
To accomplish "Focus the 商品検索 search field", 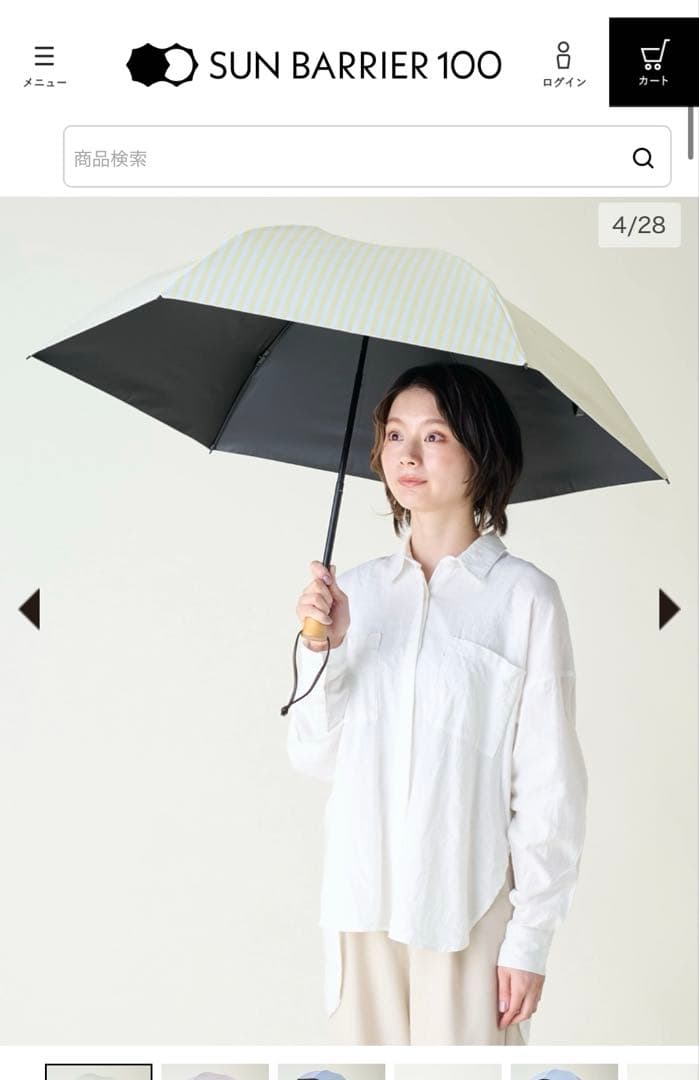I will [x=340, y=158].
